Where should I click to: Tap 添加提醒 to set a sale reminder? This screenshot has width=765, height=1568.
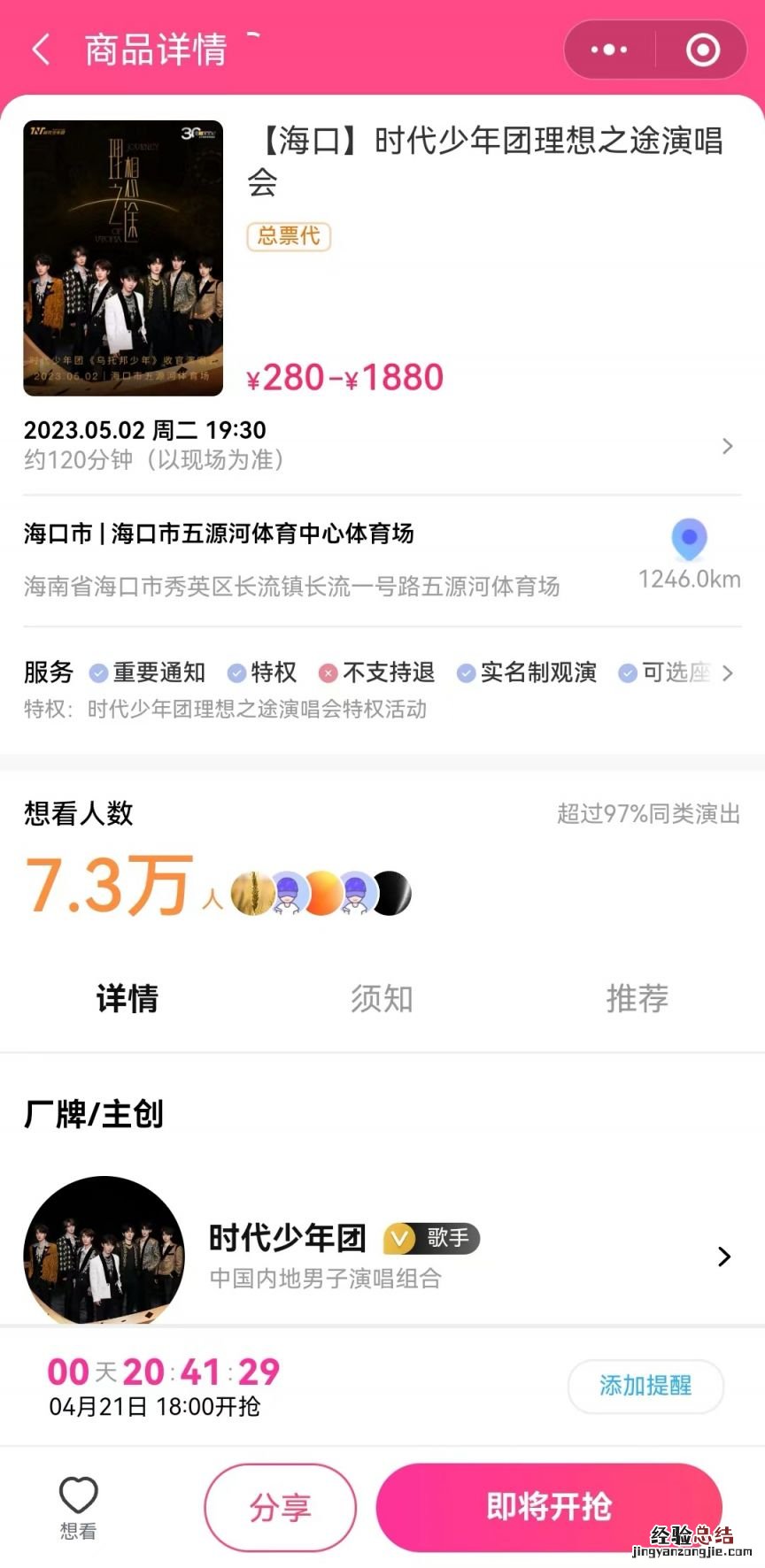pos(645,1386)
